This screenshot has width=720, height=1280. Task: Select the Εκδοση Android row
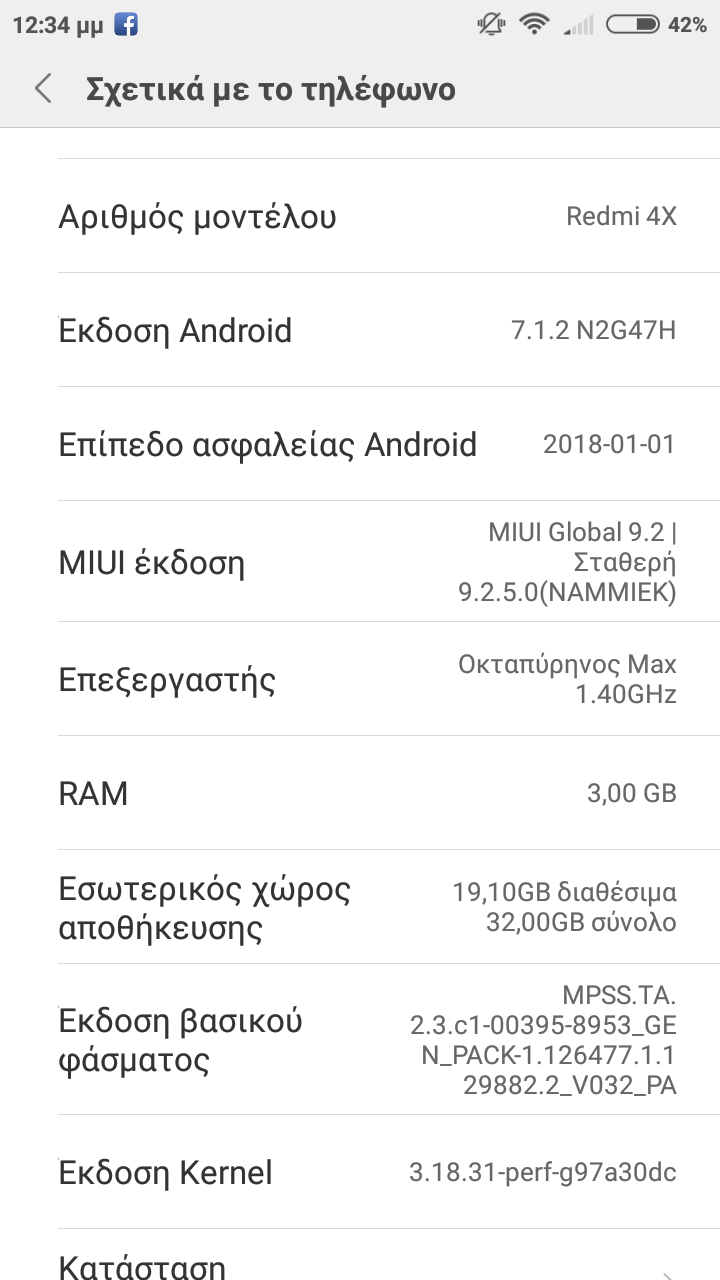click(360, 330)
